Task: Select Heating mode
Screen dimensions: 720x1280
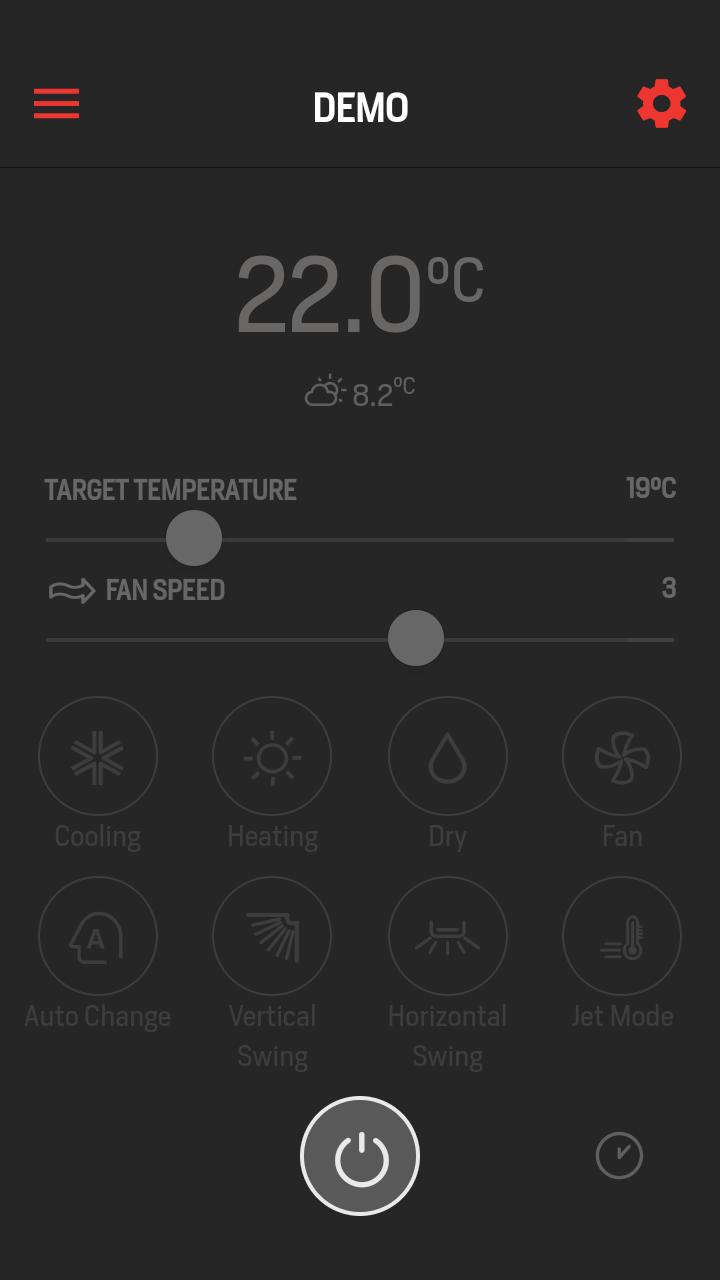Action: pos(272,756)
